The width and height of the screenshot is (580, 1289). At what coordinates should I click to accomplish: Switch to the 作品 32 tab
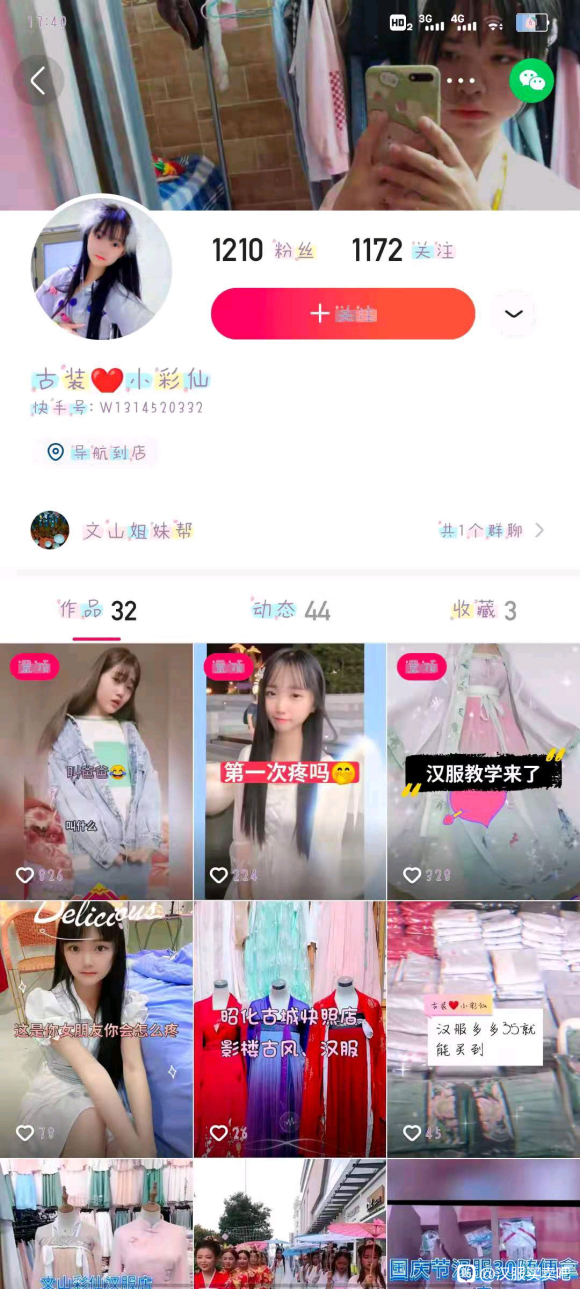(97, 610)
